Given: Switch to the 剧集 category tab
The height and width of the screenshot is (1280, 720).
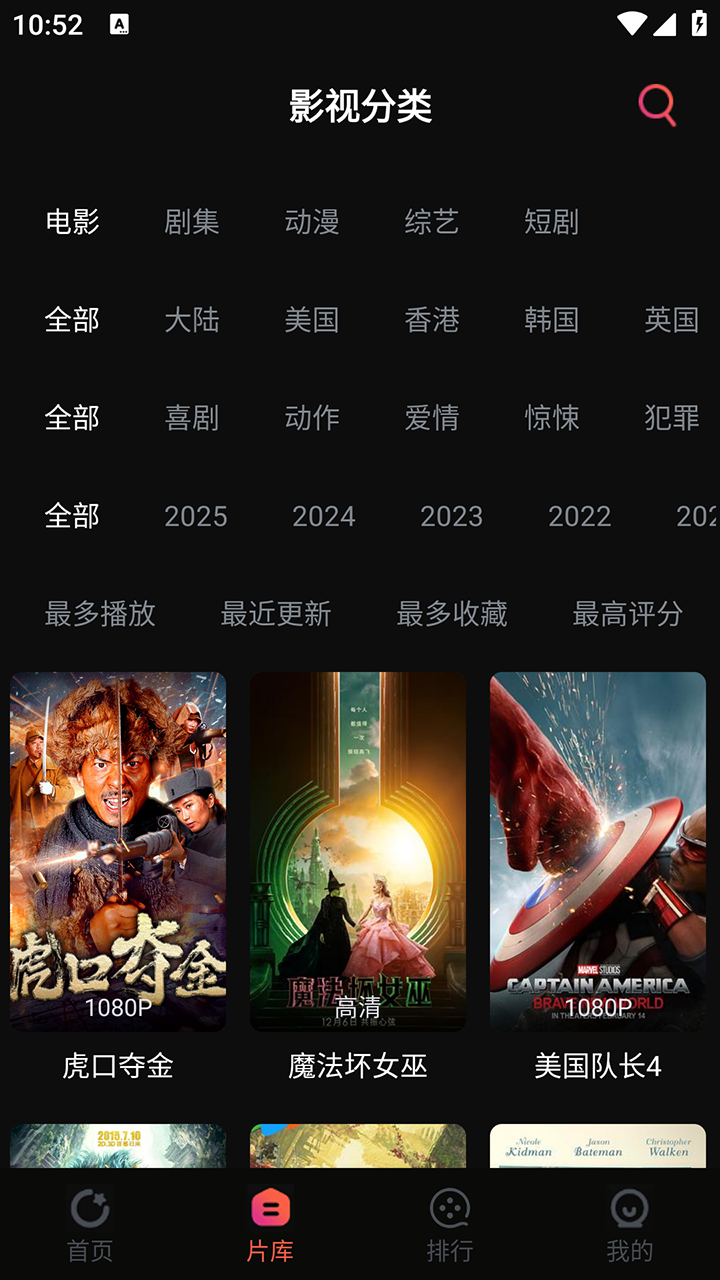Looking at the screenshot, I should point(192,222).
